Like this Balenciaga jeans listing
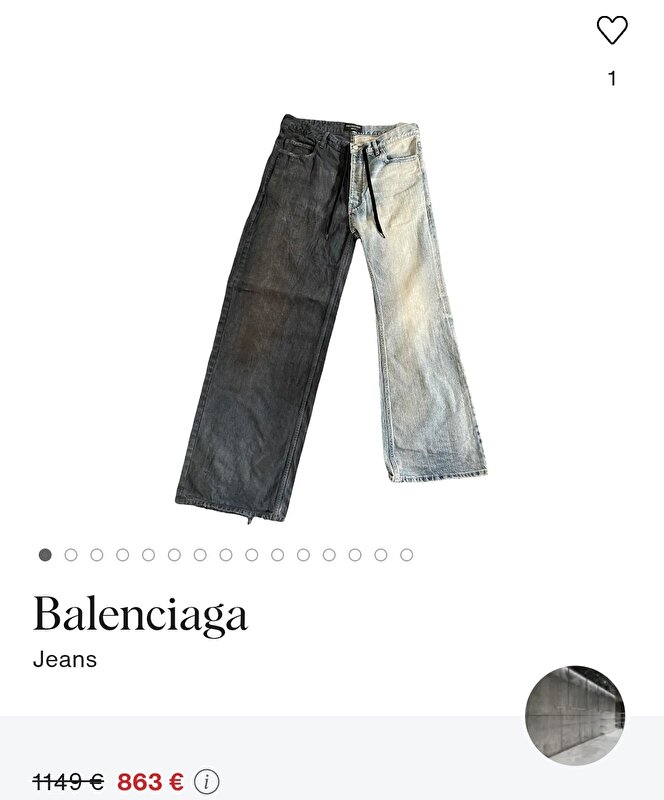 612,30
